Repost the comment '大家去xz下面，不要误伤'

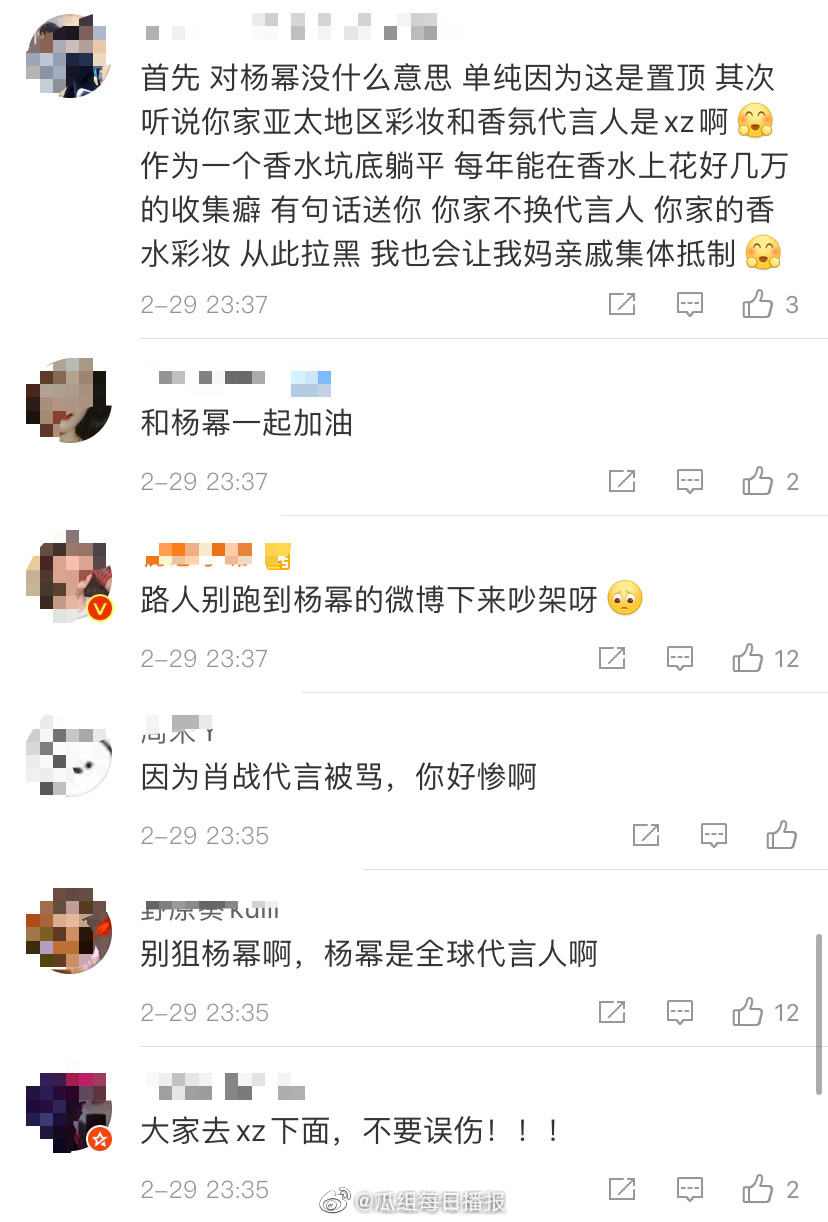[622, 1189]
